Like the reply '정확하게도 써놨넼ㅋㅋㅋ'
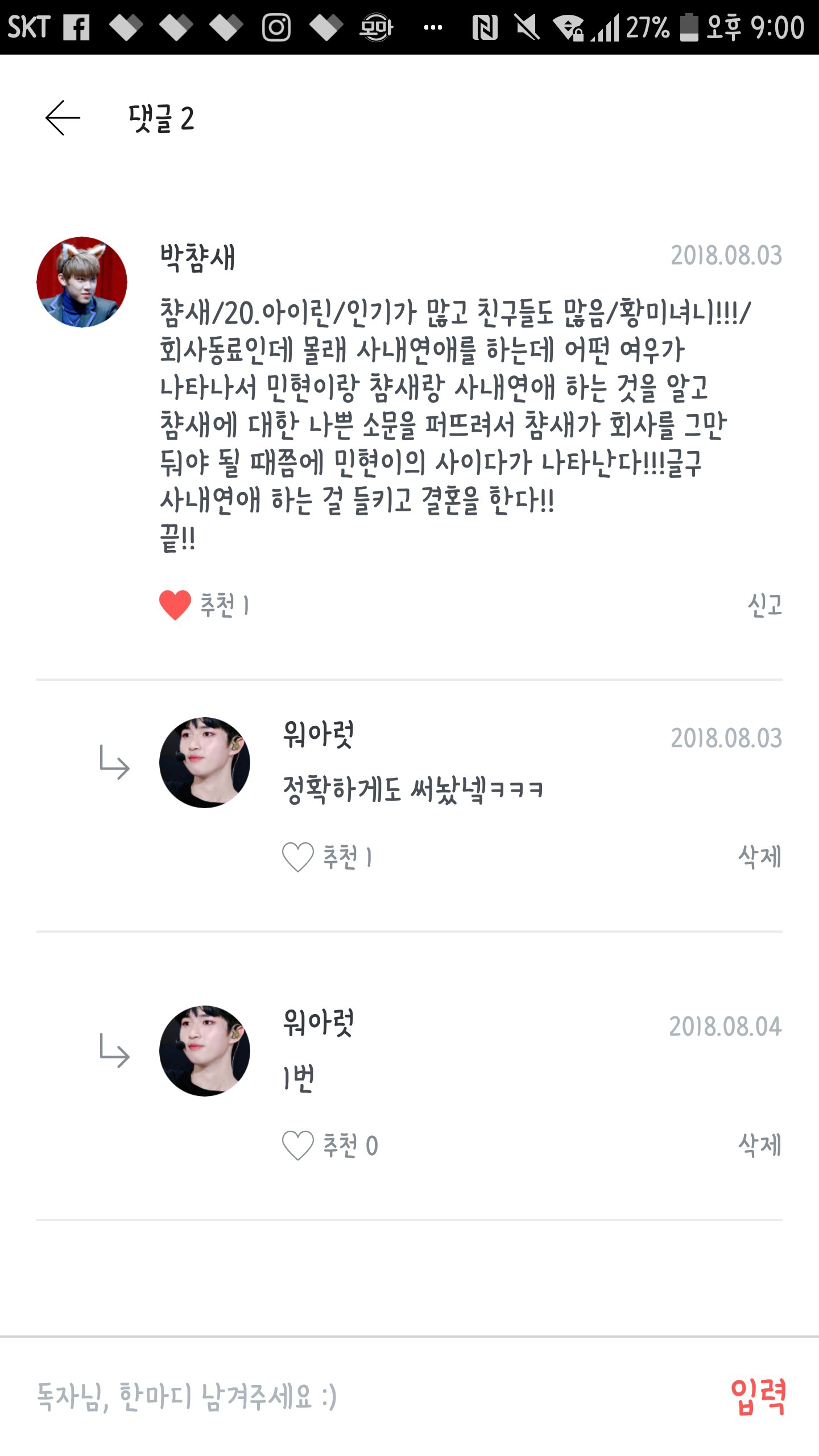The width and height of the screenshot is (819, 1456). click(x=298, y=857)
